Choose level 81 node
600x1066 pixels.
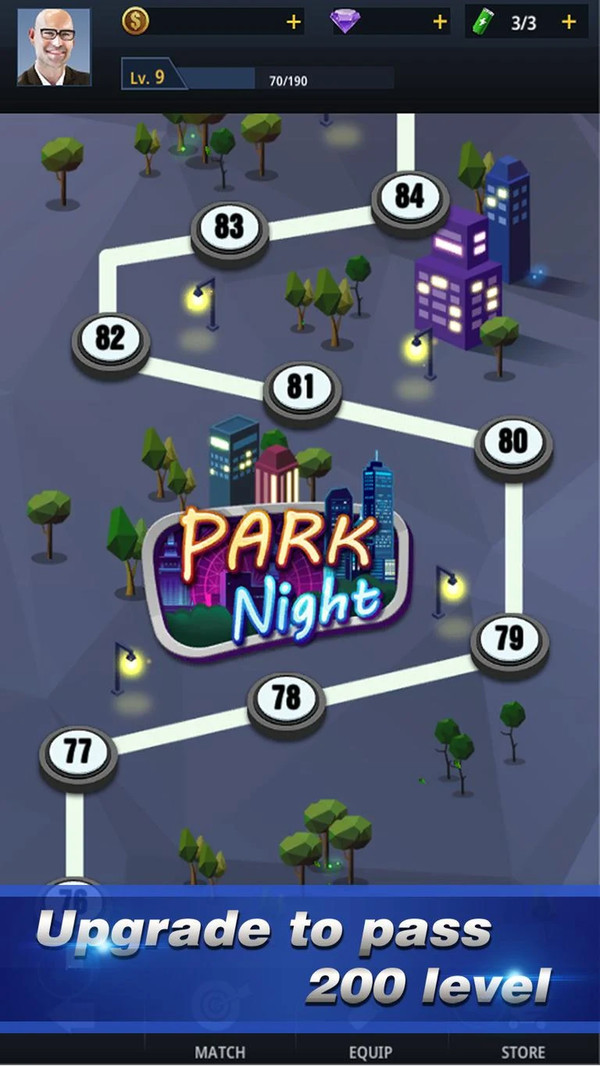tap(301, 386)
